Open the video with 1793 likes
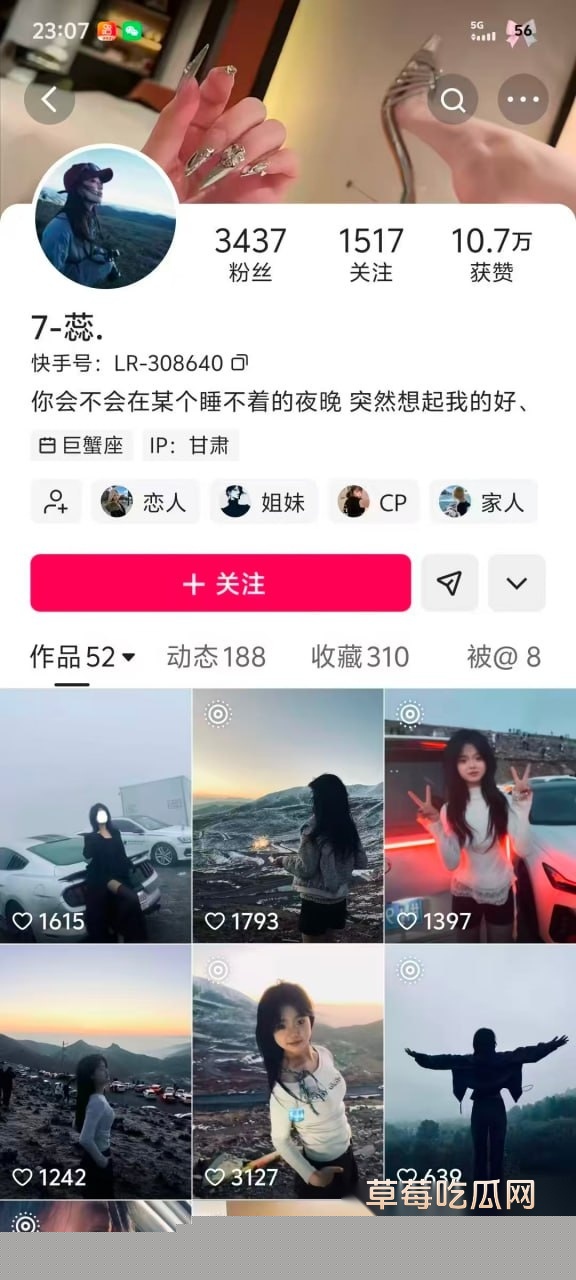Image resolution: width=576 pixels, height=1280 pixels. (288, 815)
